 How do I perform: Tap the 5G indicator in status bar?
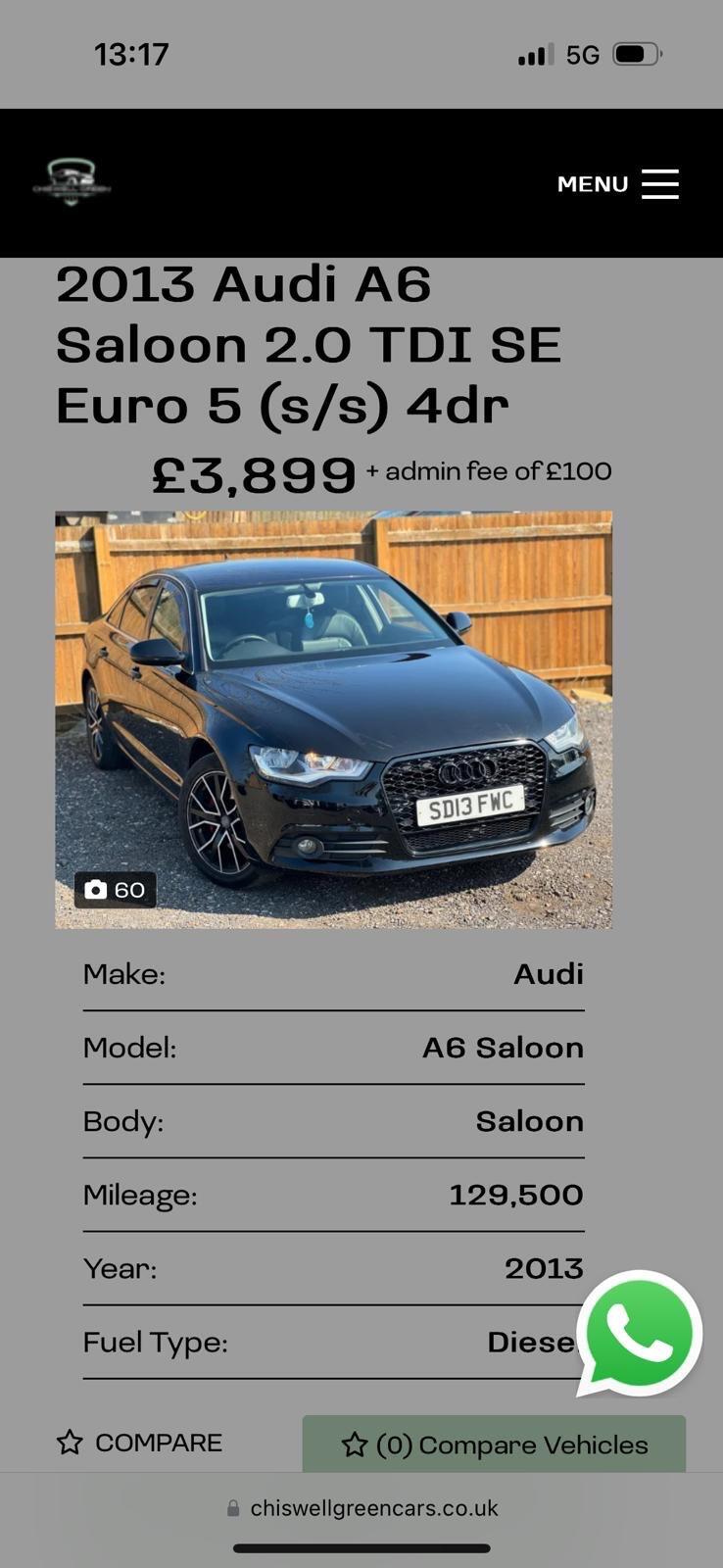pyautogui.click(x=582, y=55)
